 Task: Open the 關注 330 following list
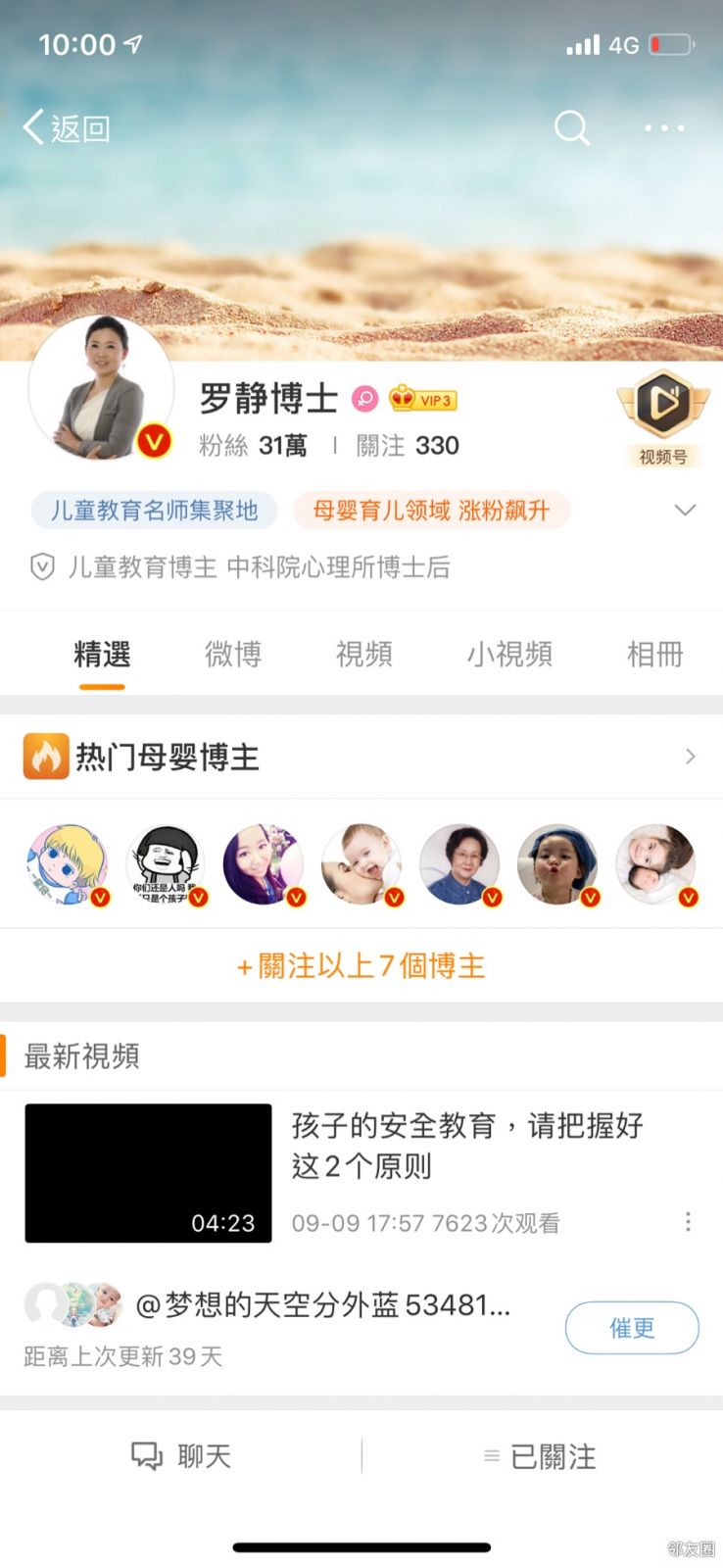click(x=408, y=446)
